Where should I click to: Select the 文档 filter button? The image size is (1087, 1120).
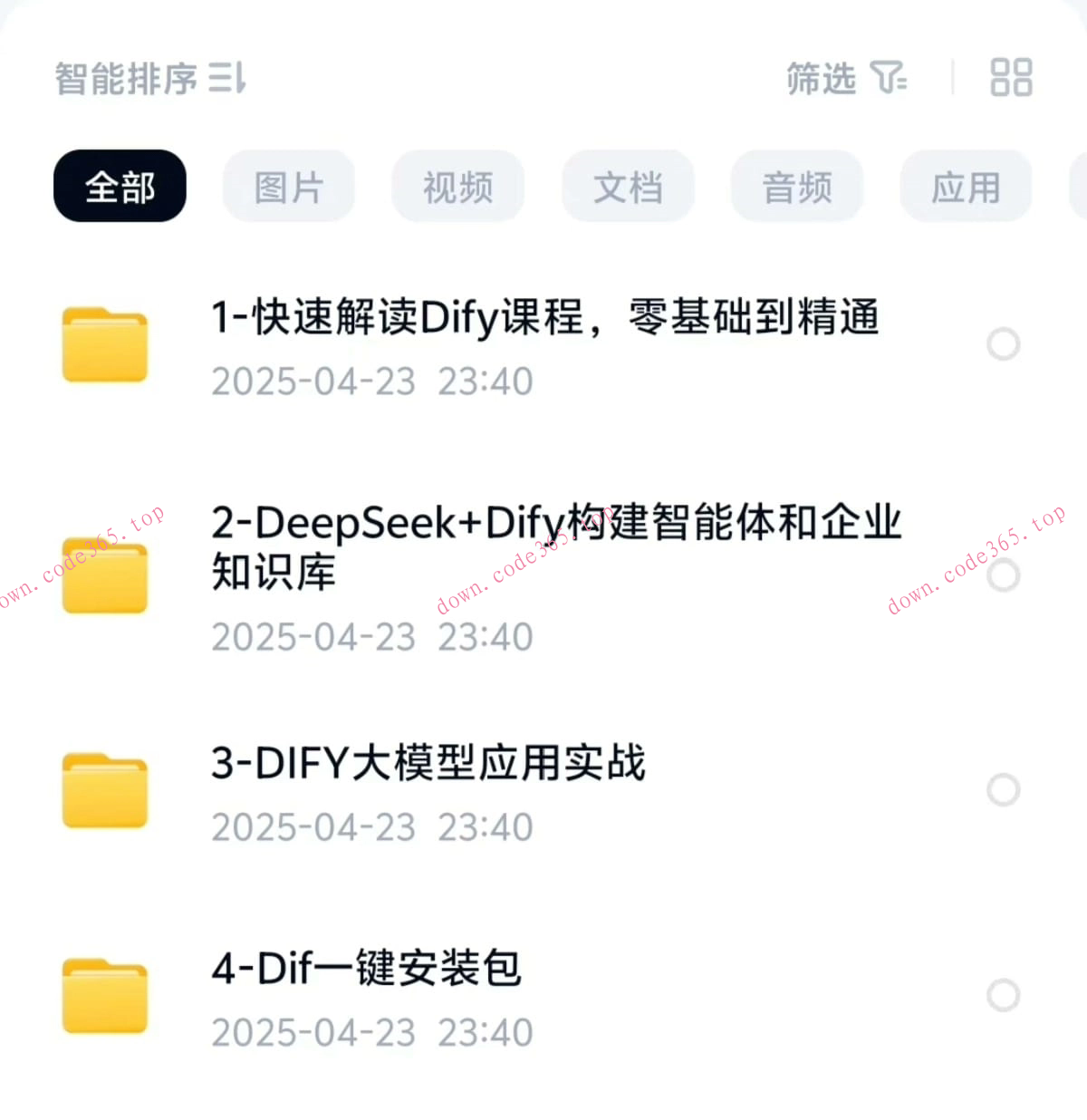[x=628, y=186]
